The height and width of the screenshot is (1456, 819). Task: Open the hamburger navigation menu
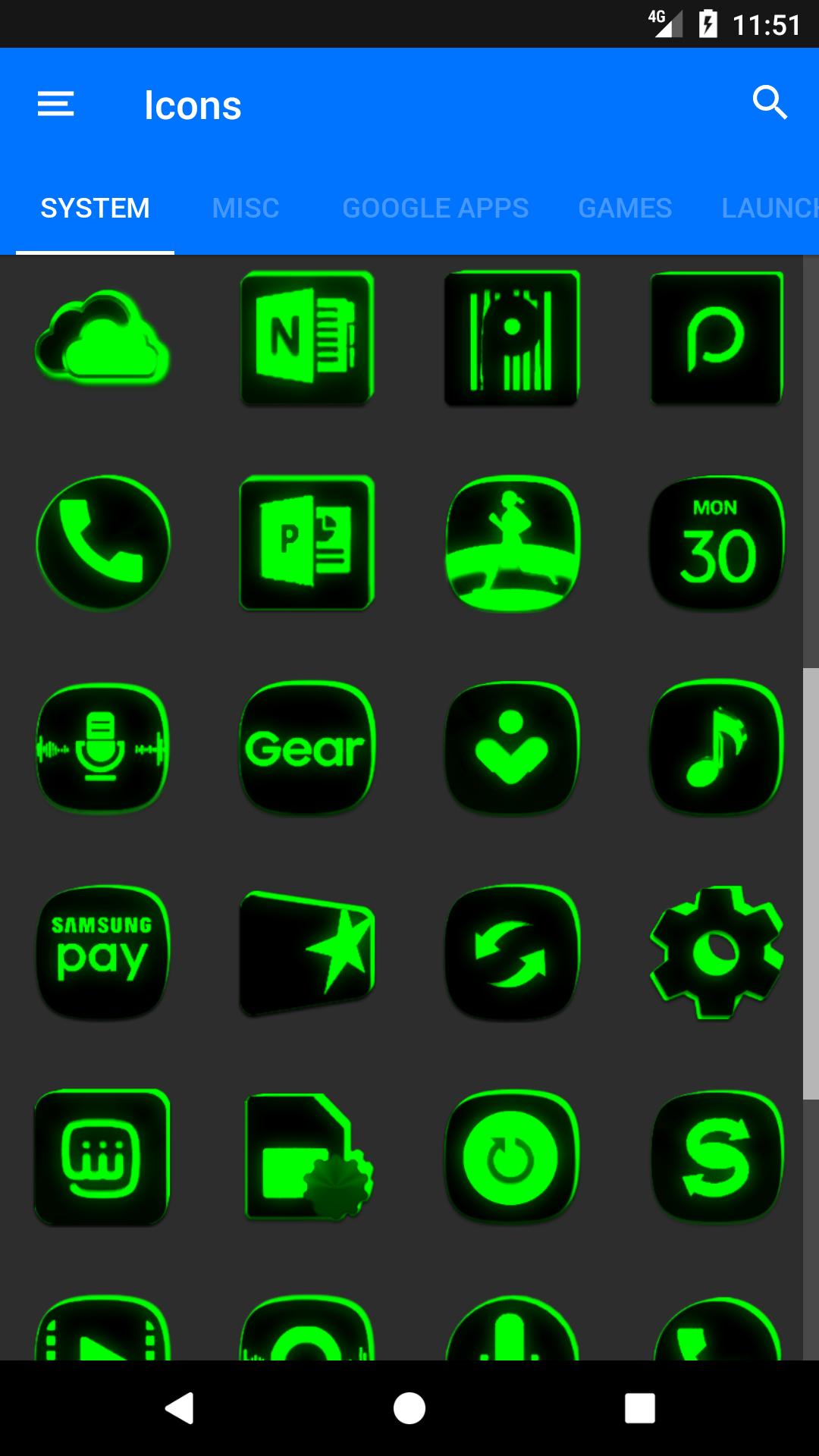[56, 104]
